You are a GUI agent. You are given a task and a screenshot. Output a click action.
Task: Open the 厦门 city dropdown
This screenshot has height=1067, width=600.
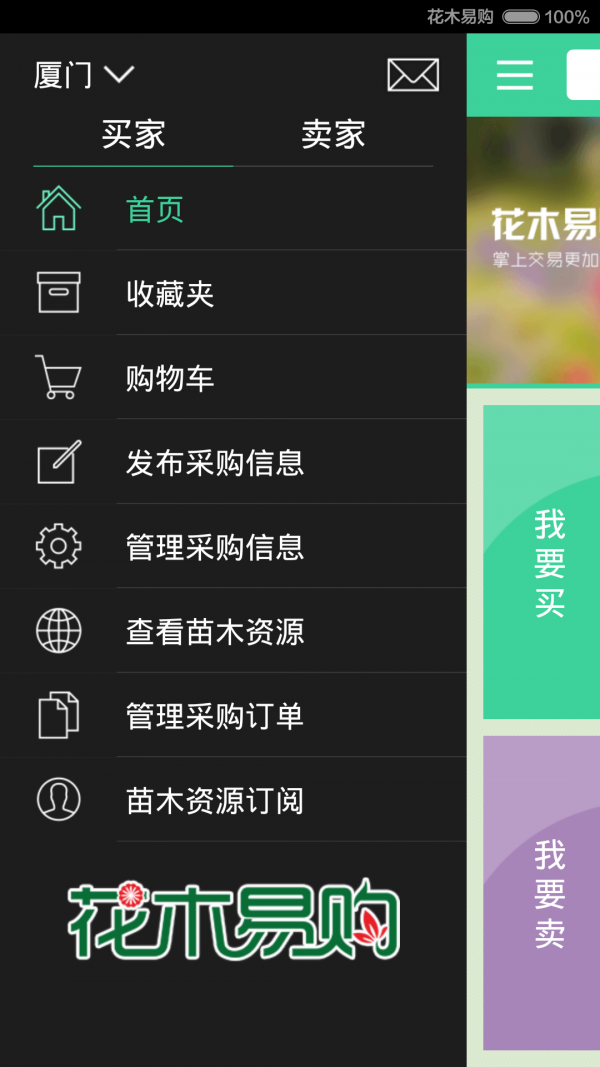[x=84, y=75]
